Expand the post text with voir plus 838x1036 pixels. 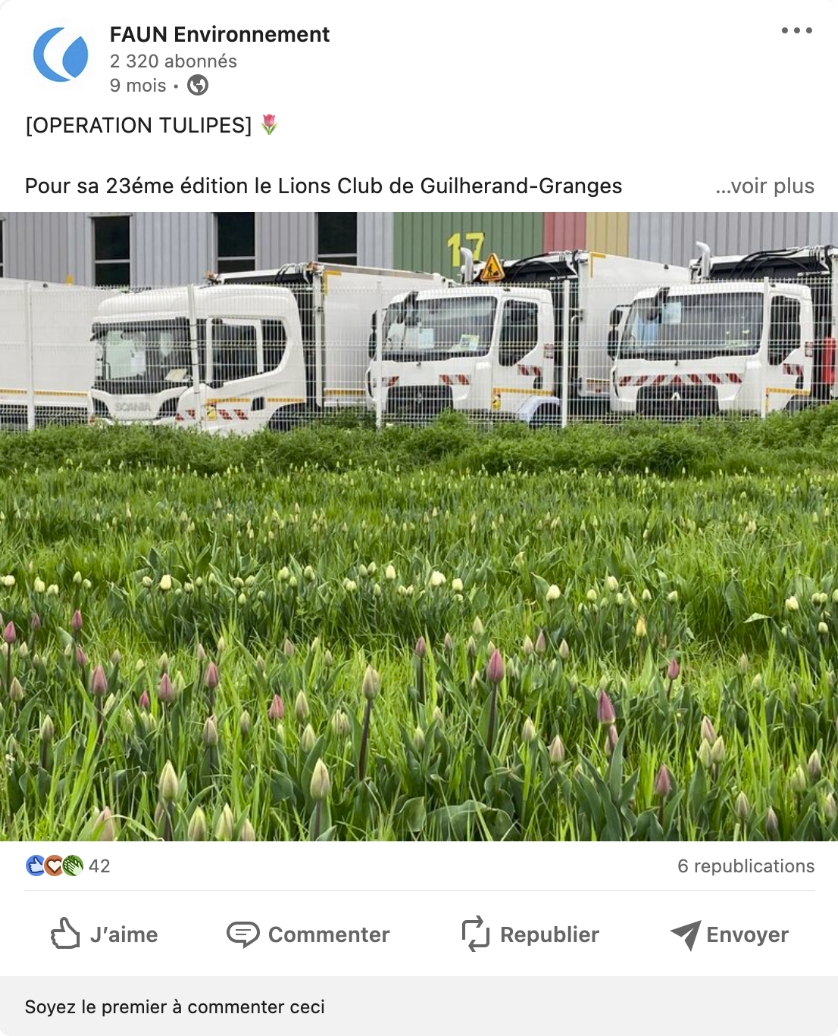pos(765,186)
